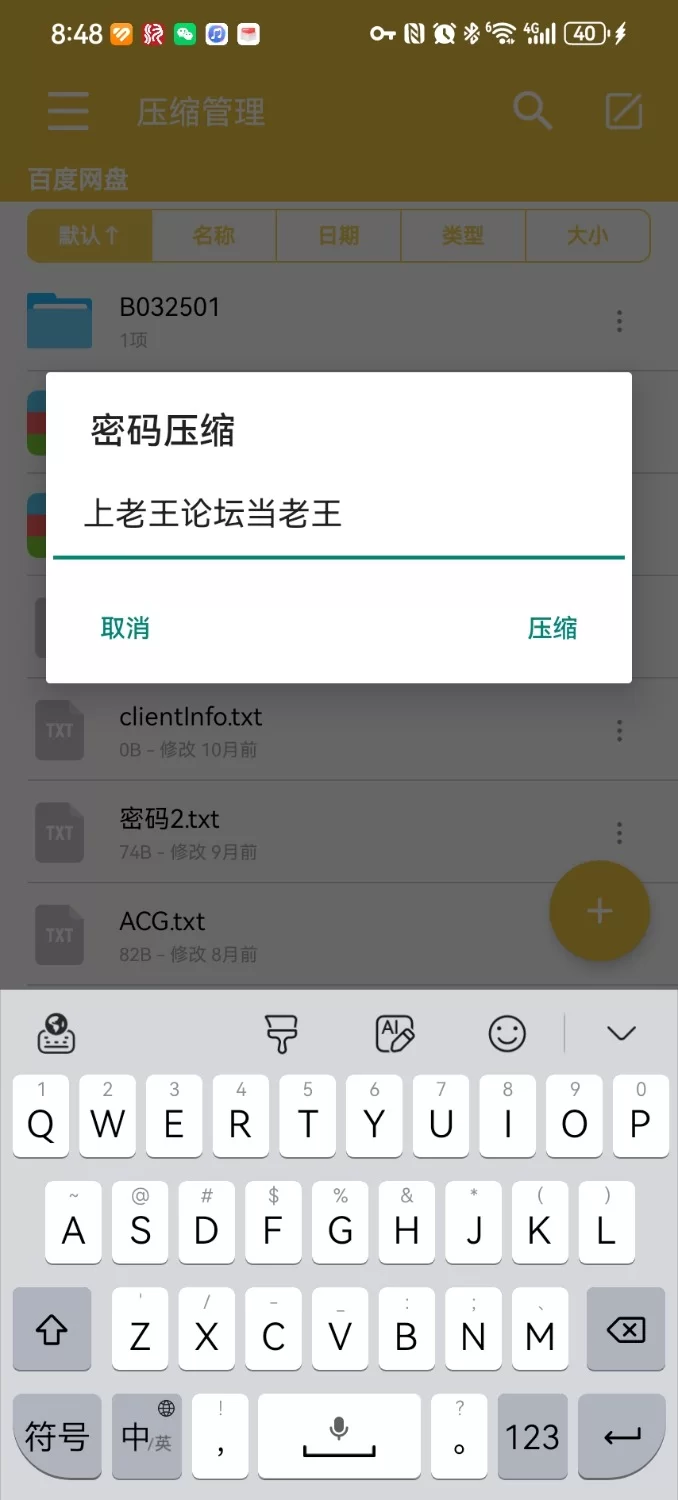Open the keyboard skin paintbrush tool
Screen dimensions: 678x1500
tap(281, 1033)
